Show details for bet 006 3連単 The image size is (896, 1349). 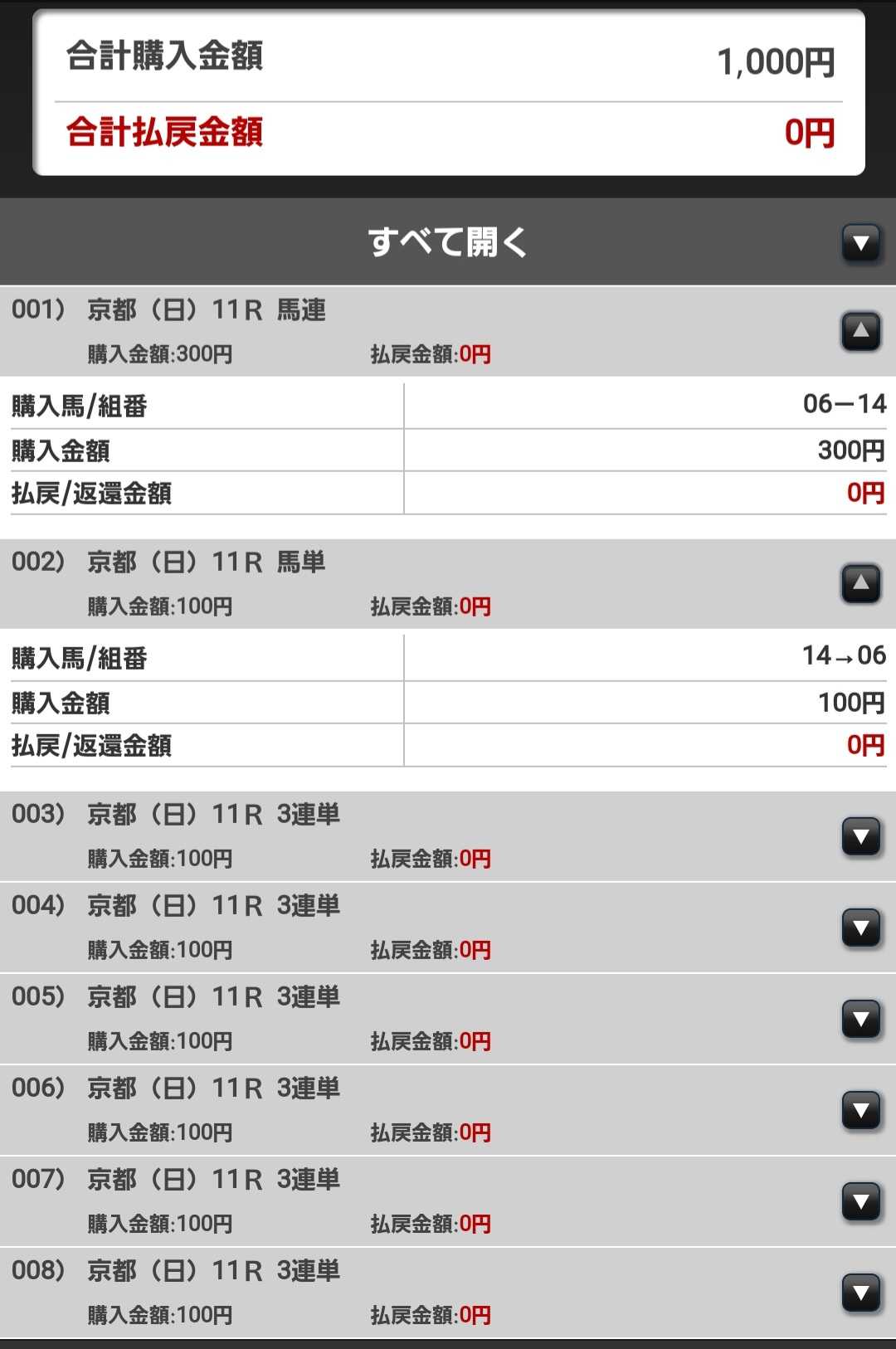click(x=861, y=1110)
